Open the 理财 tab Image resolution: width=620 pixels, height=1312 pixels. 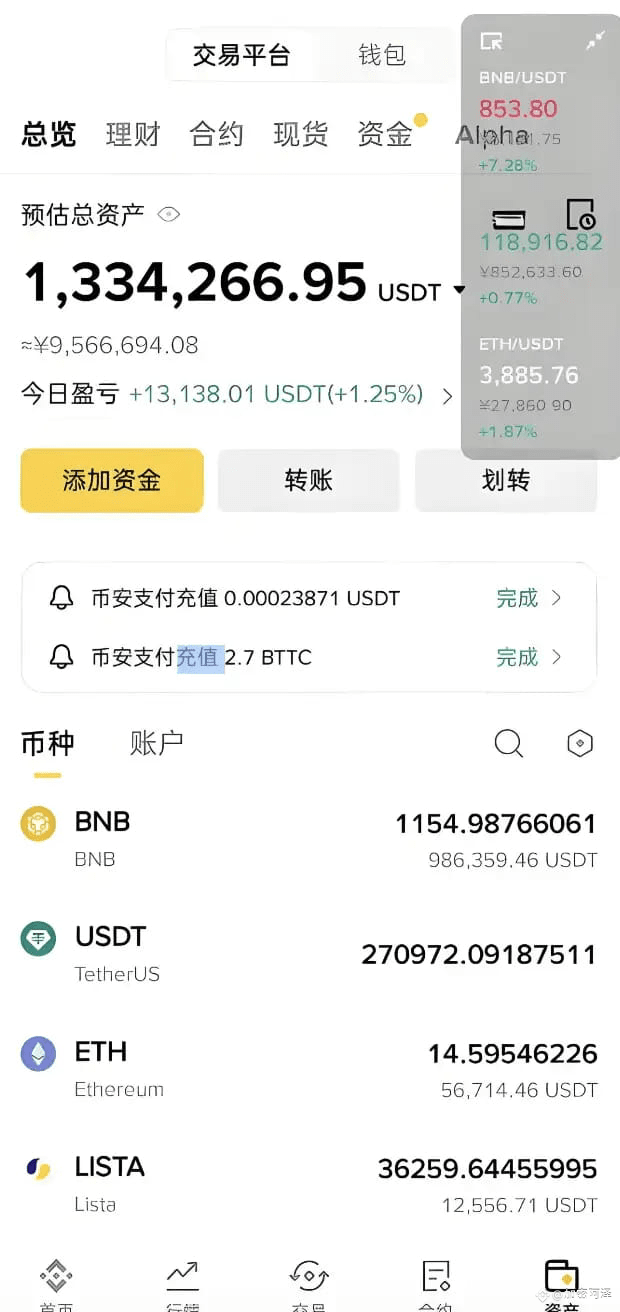[133, 134]
